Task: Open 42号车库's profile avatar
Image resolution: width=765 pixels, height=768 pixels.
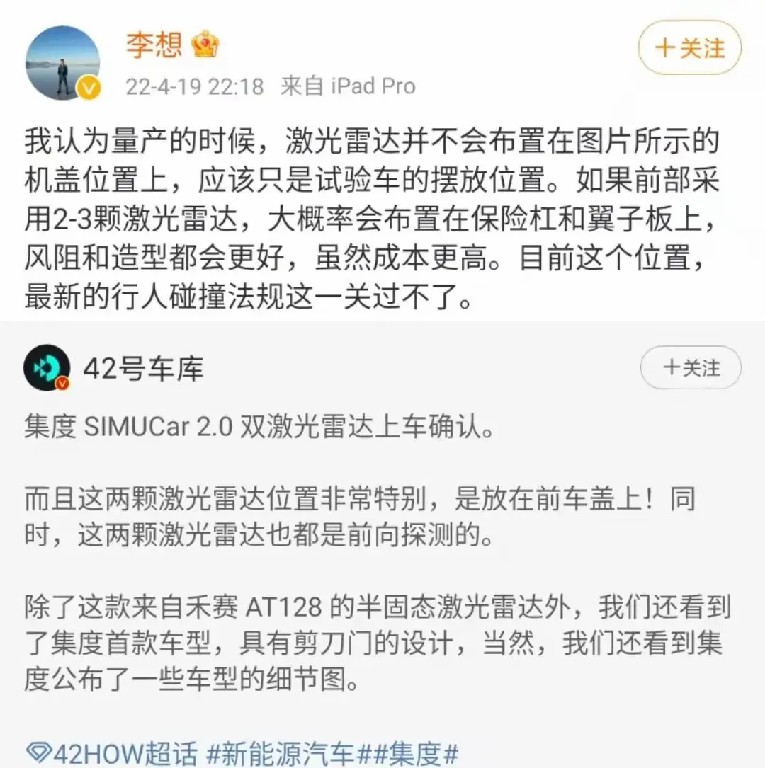Action: coord(46,368)
